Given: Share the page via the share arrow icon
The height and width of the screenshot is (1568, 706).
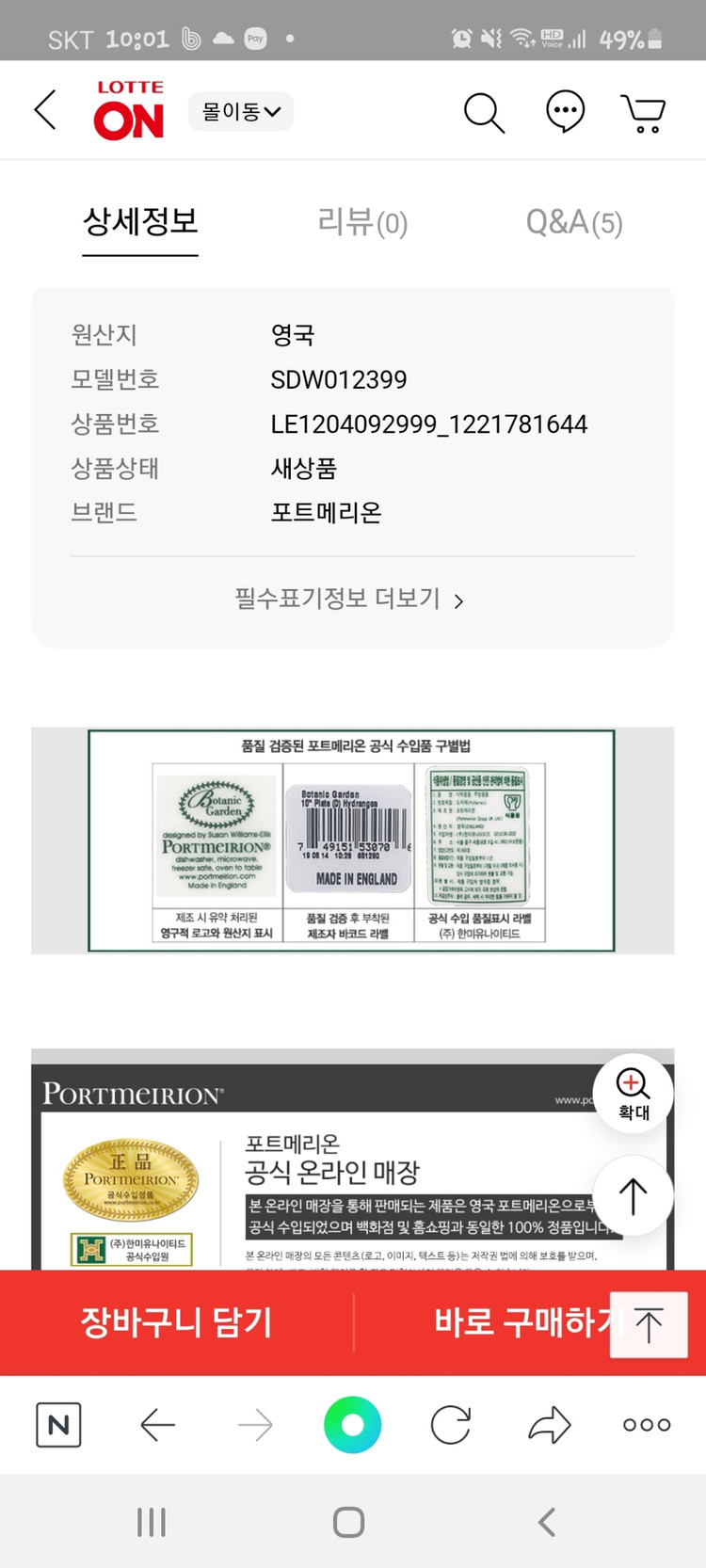Looking at the screenshot, I should [x=549, y=1424].
